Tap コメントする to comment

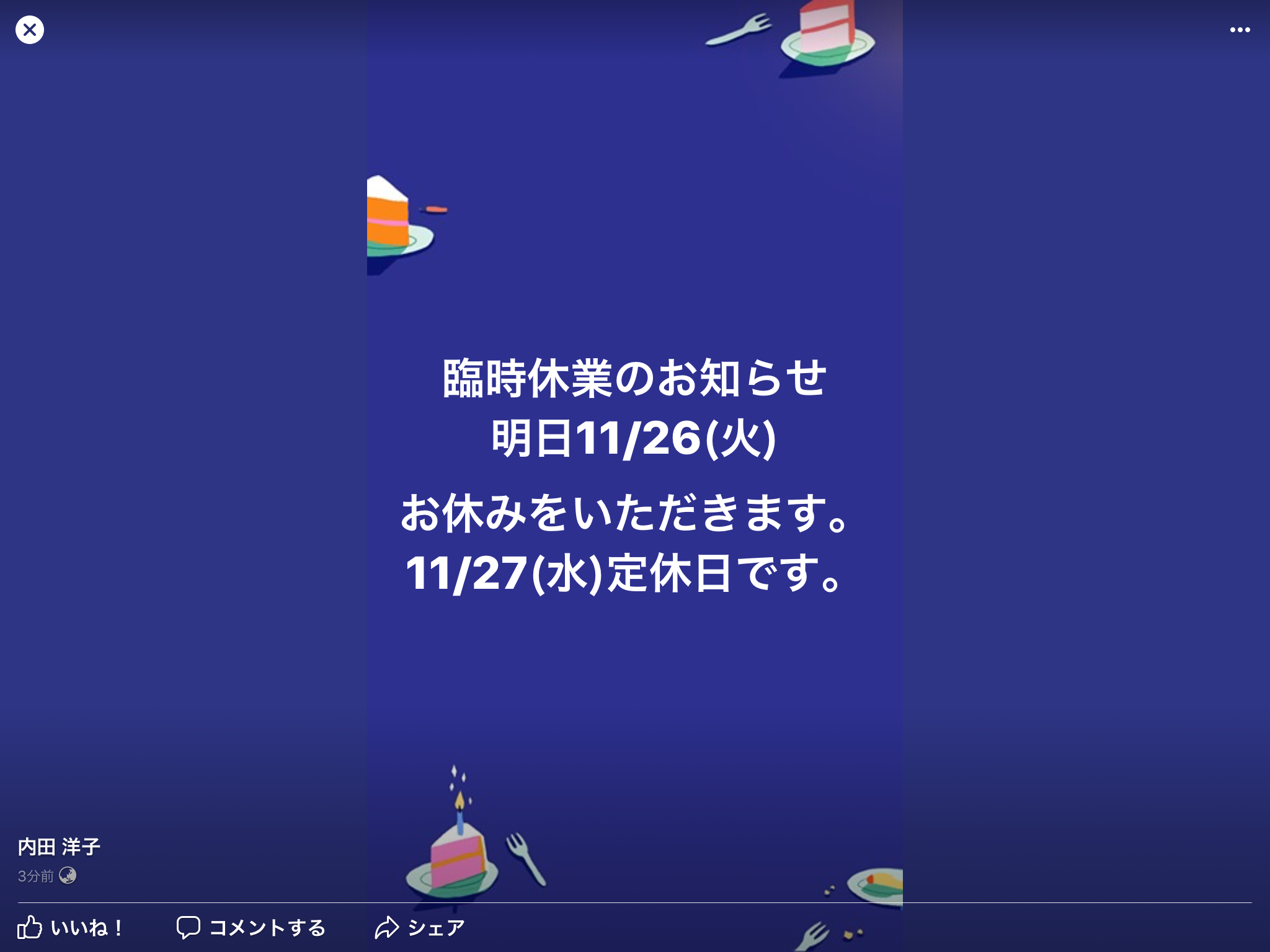coord(251,928)
